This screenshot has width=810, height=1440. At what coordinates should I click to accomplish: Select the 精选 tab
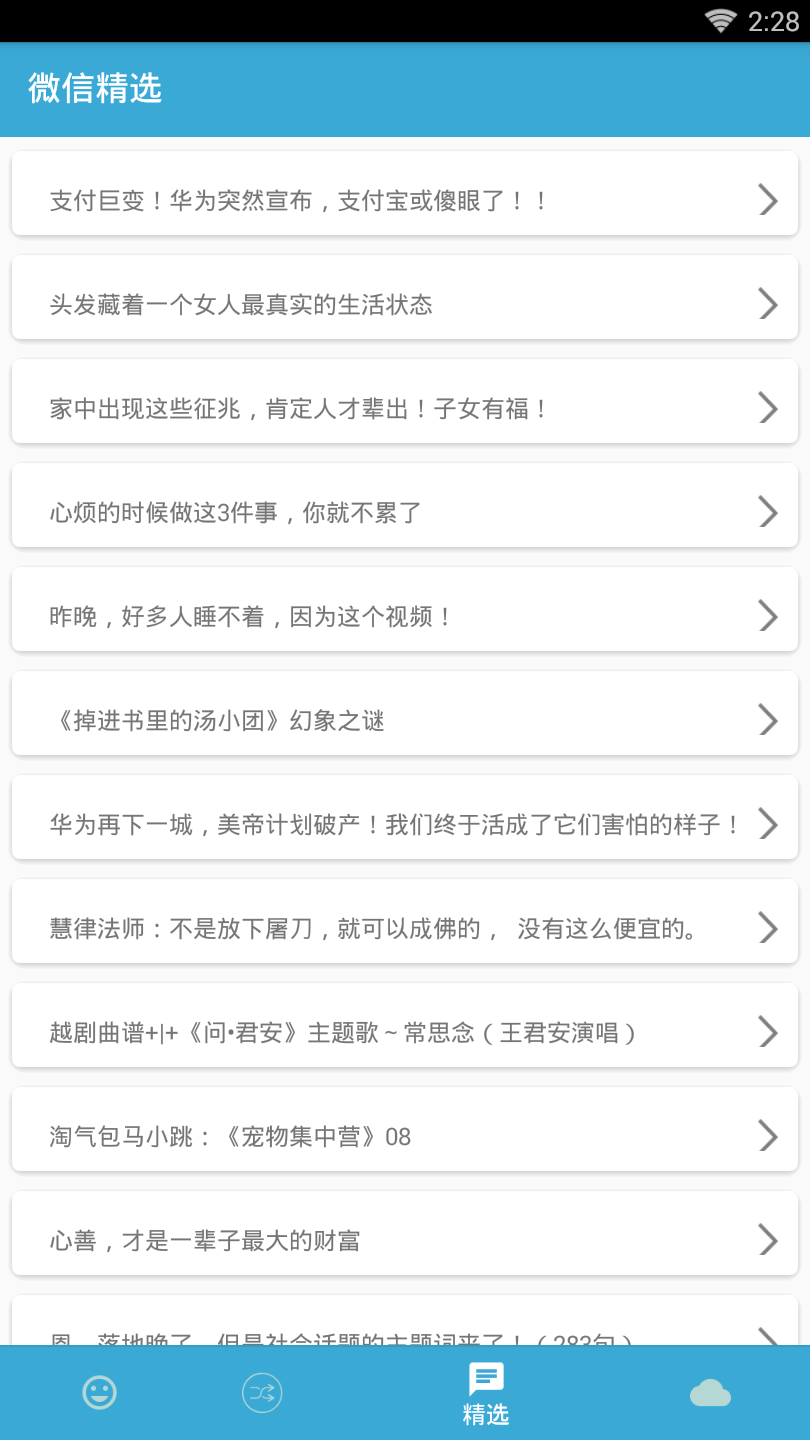(486, 1393)
